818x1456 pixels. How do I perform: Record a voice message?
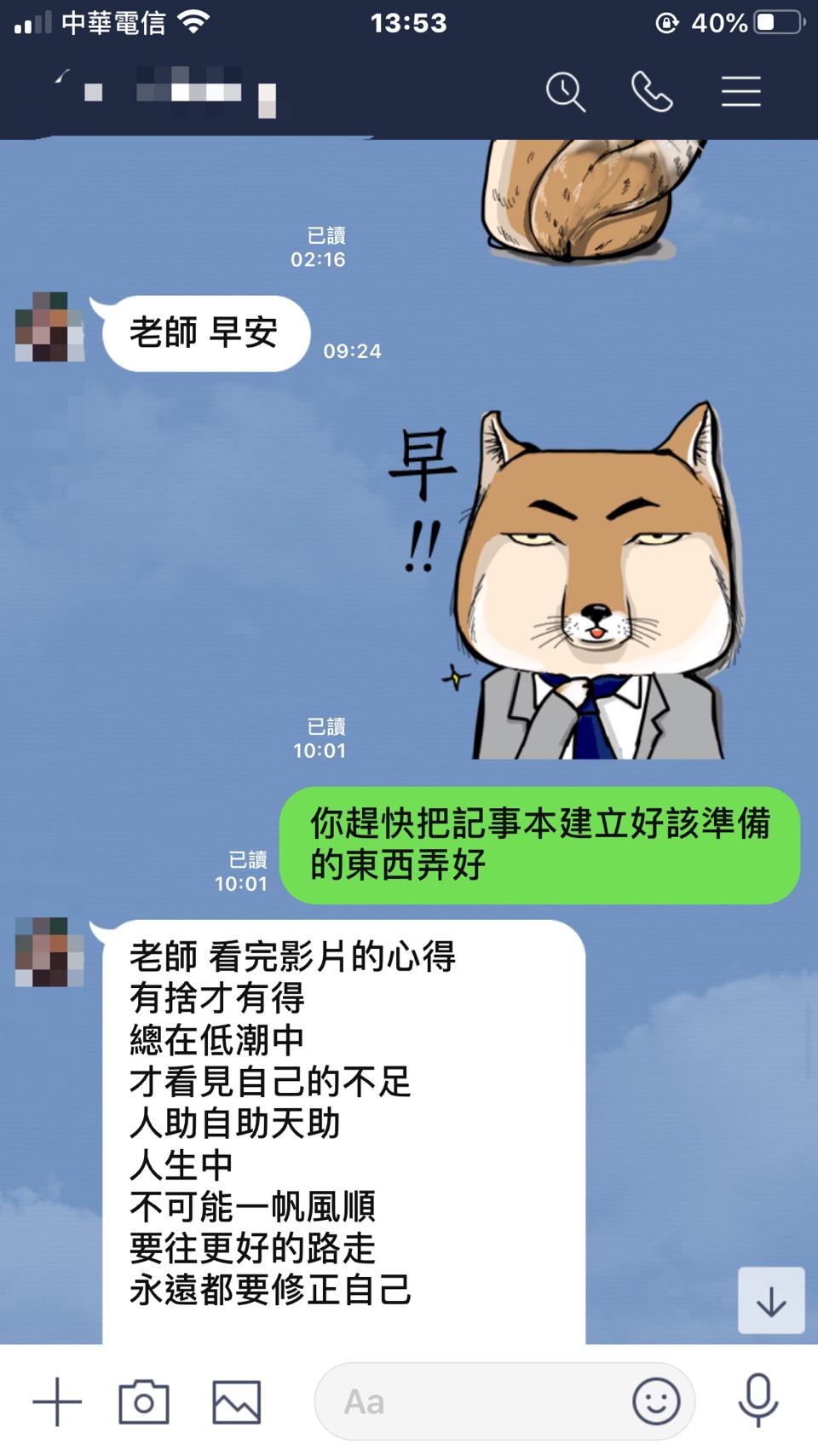click(x=758, y=1401)
